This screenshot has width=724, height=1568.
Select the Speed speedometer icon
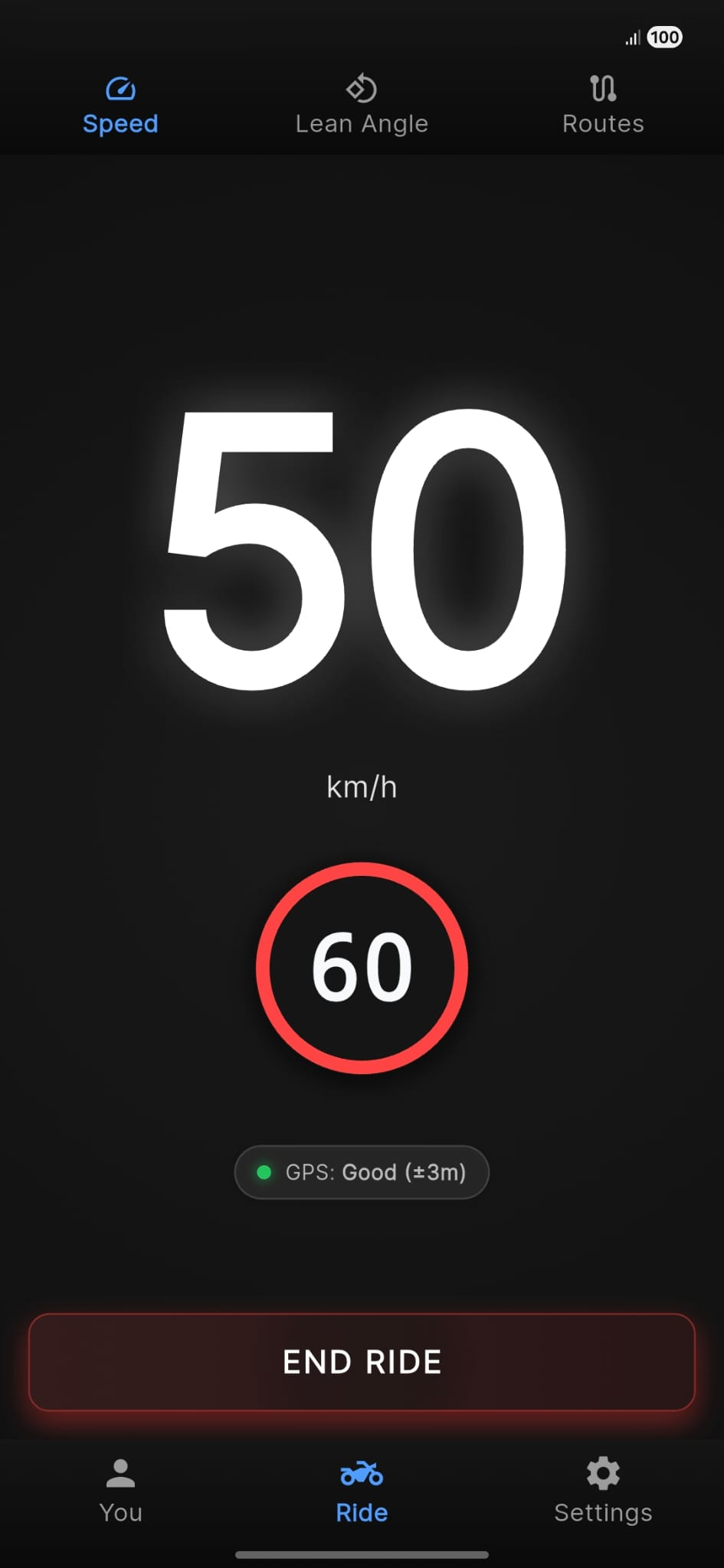pos(120,88)
